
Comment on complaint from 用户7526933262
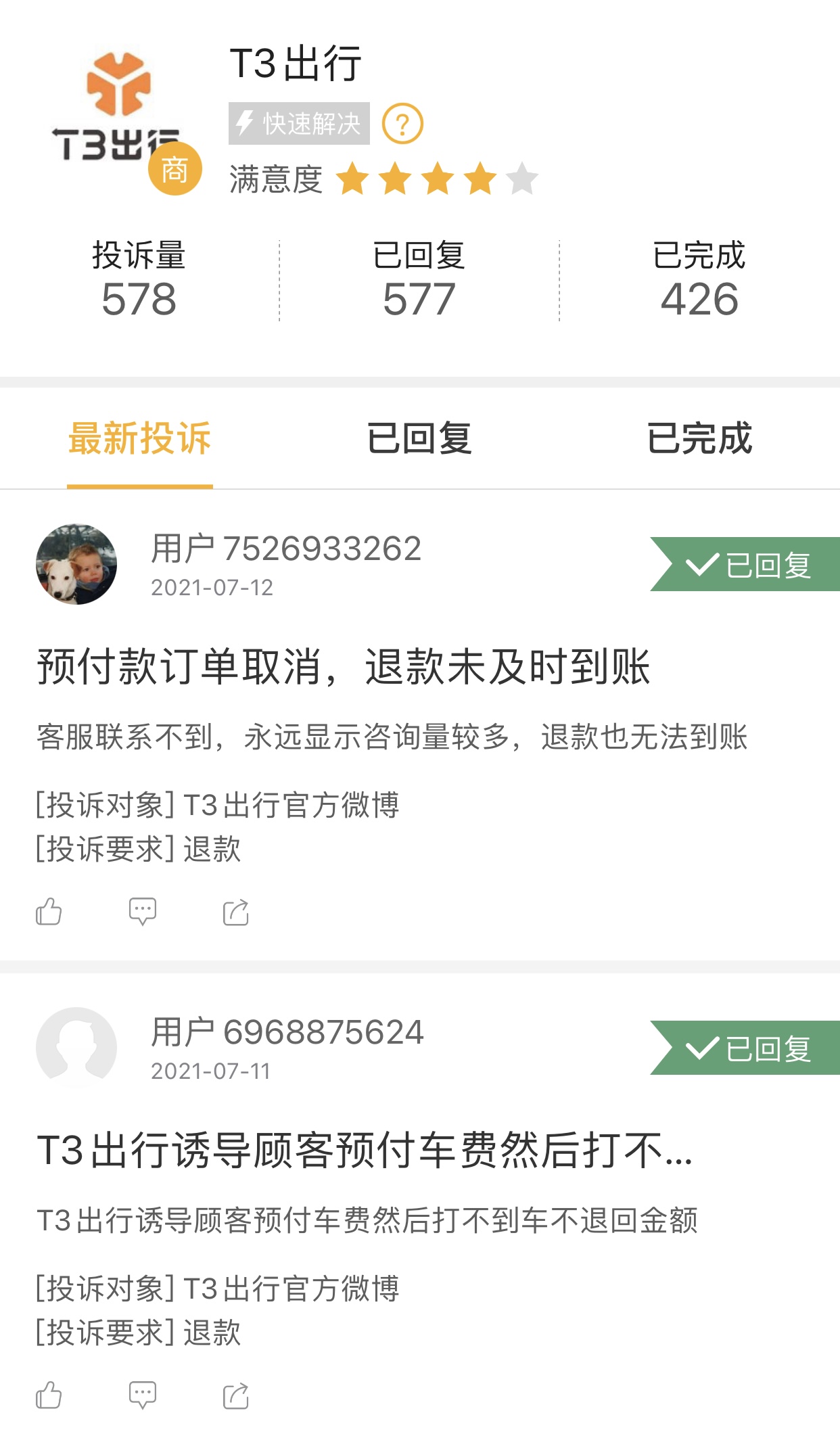point(143,912)
